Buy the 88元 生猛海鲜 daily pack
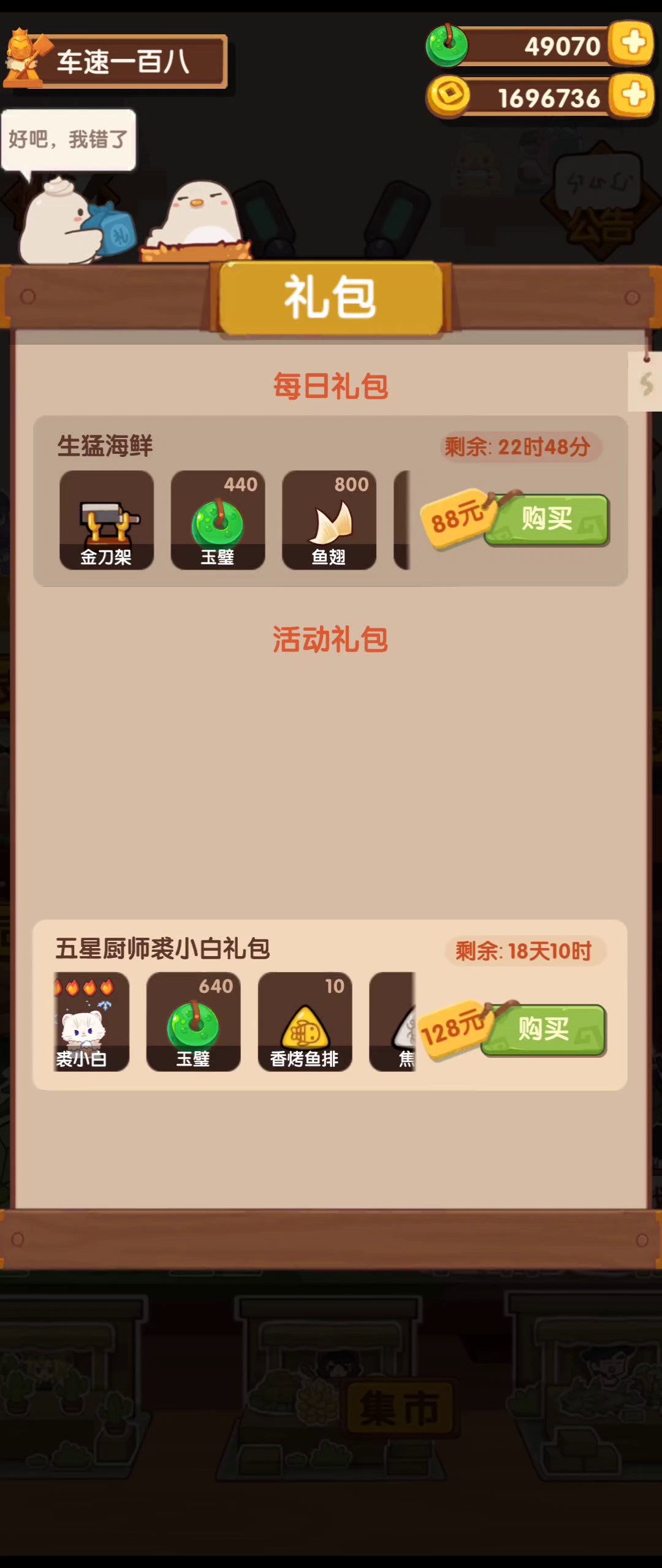 (546, 519)
